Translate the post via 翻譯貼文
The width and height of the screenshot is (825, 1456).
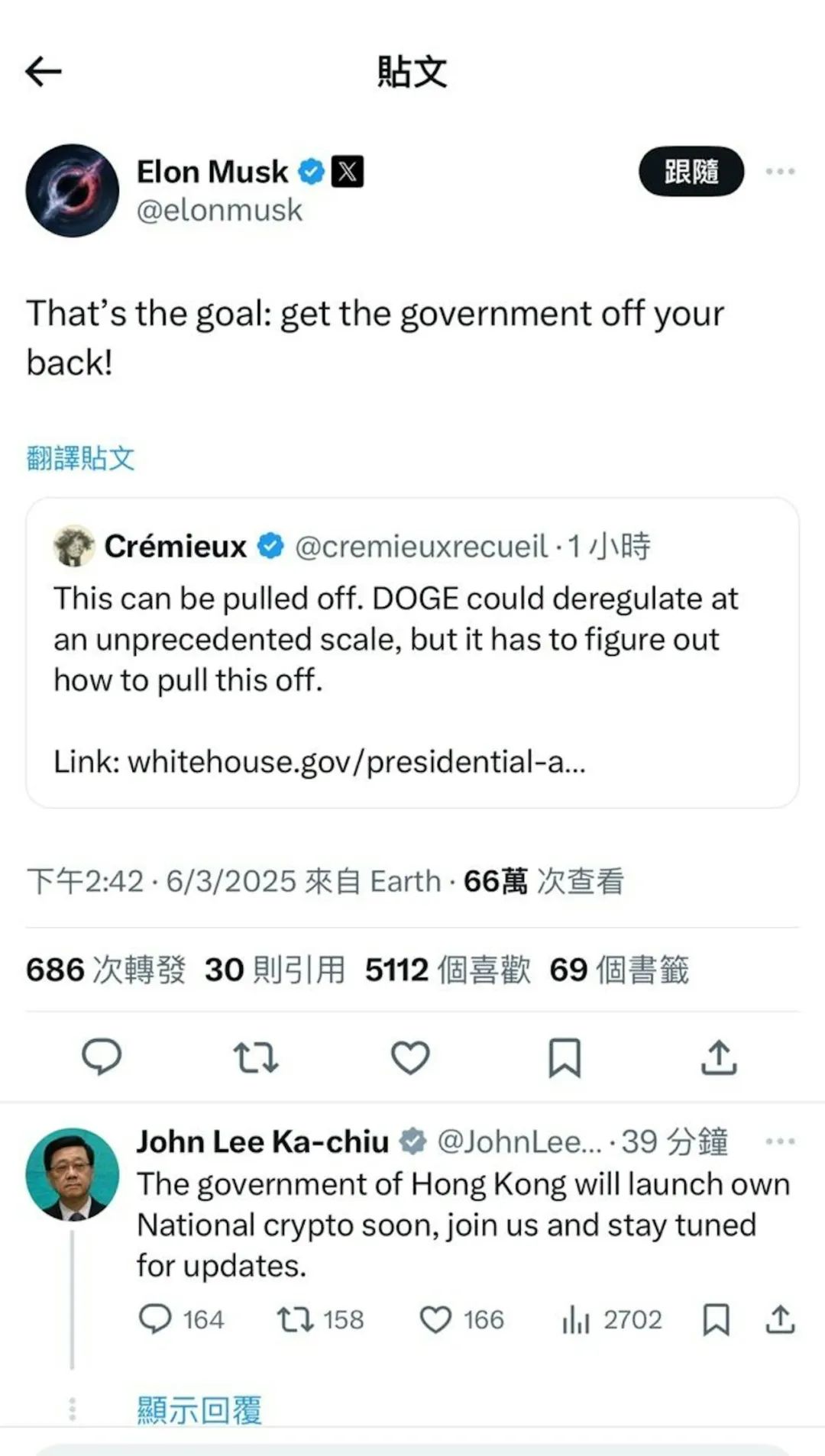pos(80,458)
